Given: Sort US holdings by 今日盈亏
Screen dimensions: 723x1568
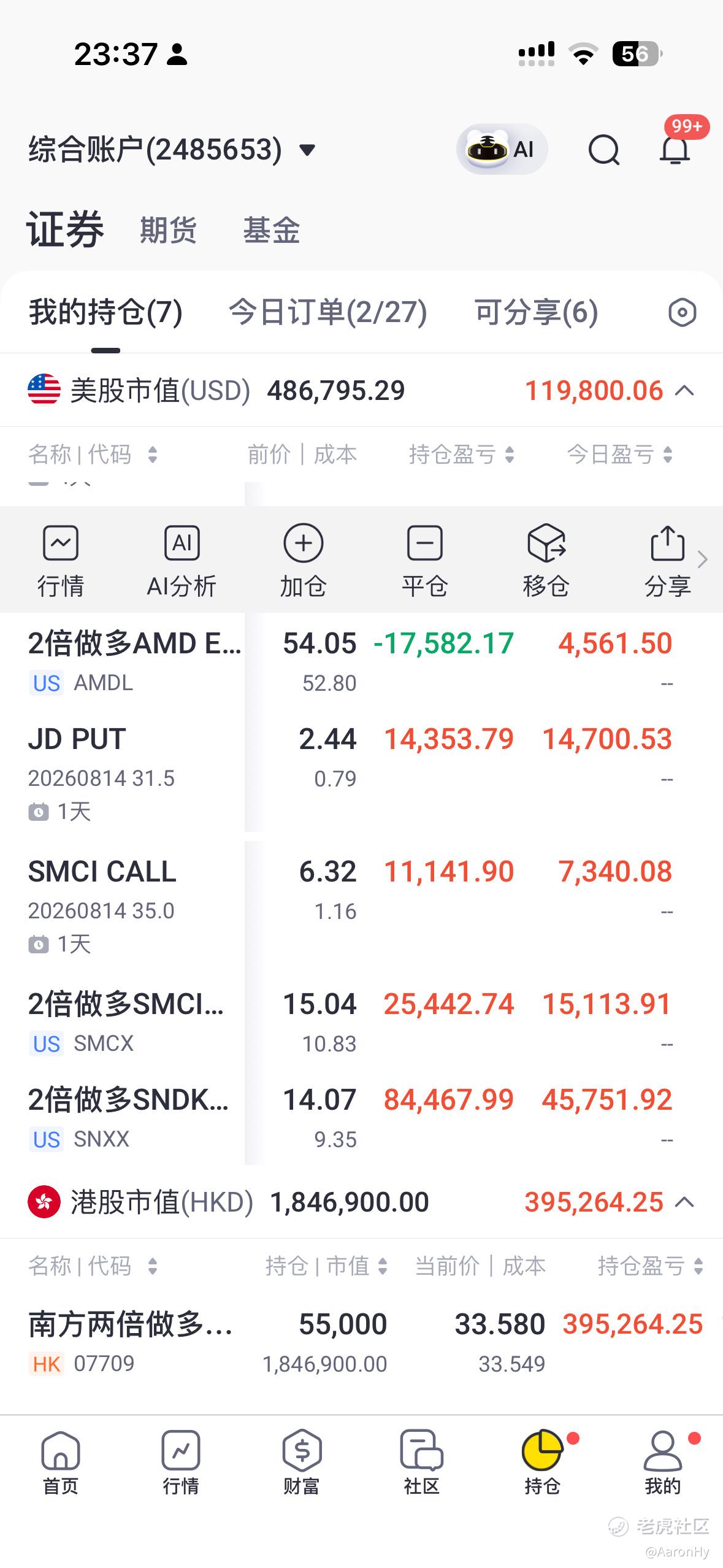Looking at the screenshot, I should (619, 455).
